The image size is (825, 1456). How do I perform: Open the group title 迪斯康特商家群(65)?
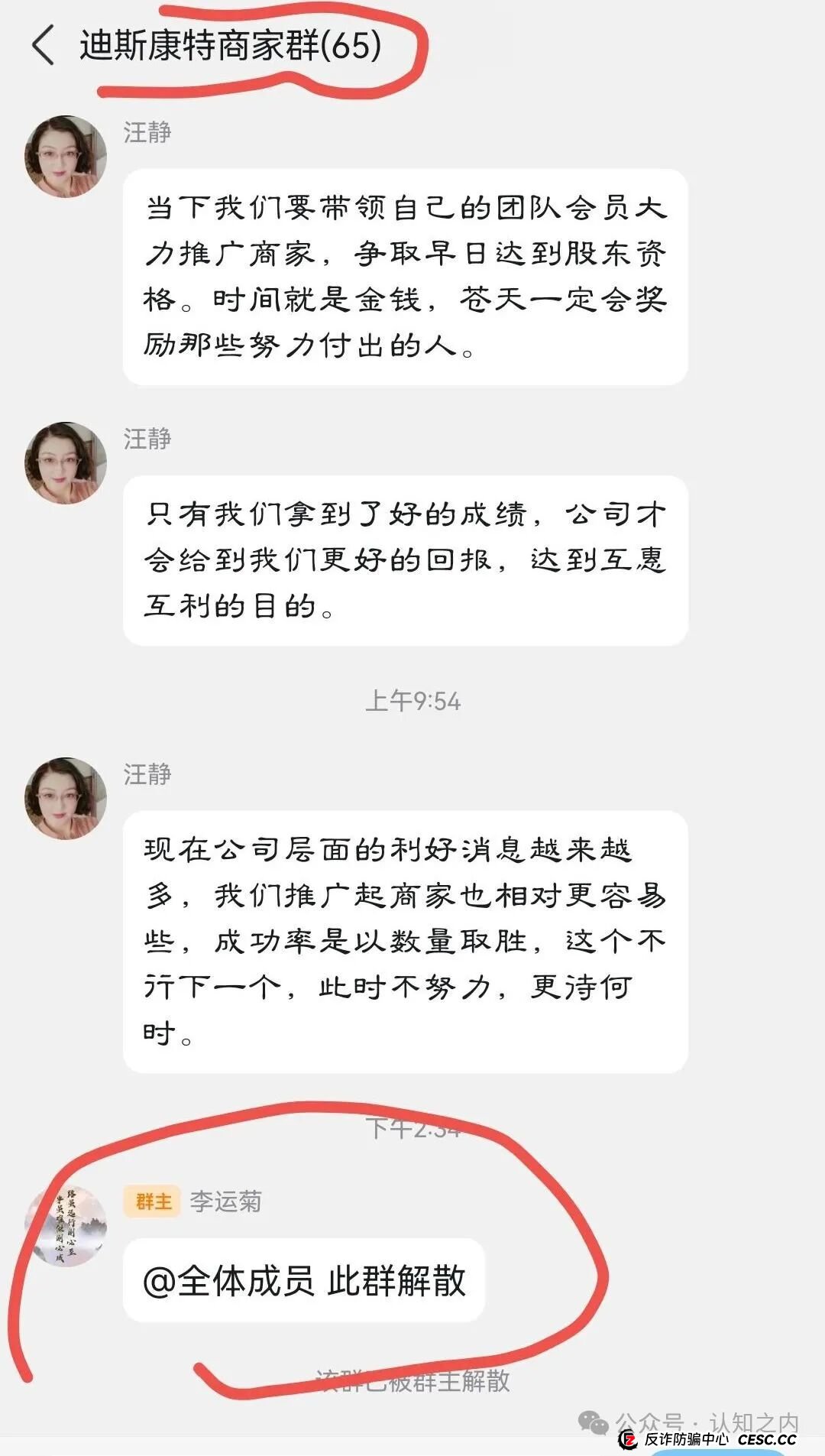[229, 46]
